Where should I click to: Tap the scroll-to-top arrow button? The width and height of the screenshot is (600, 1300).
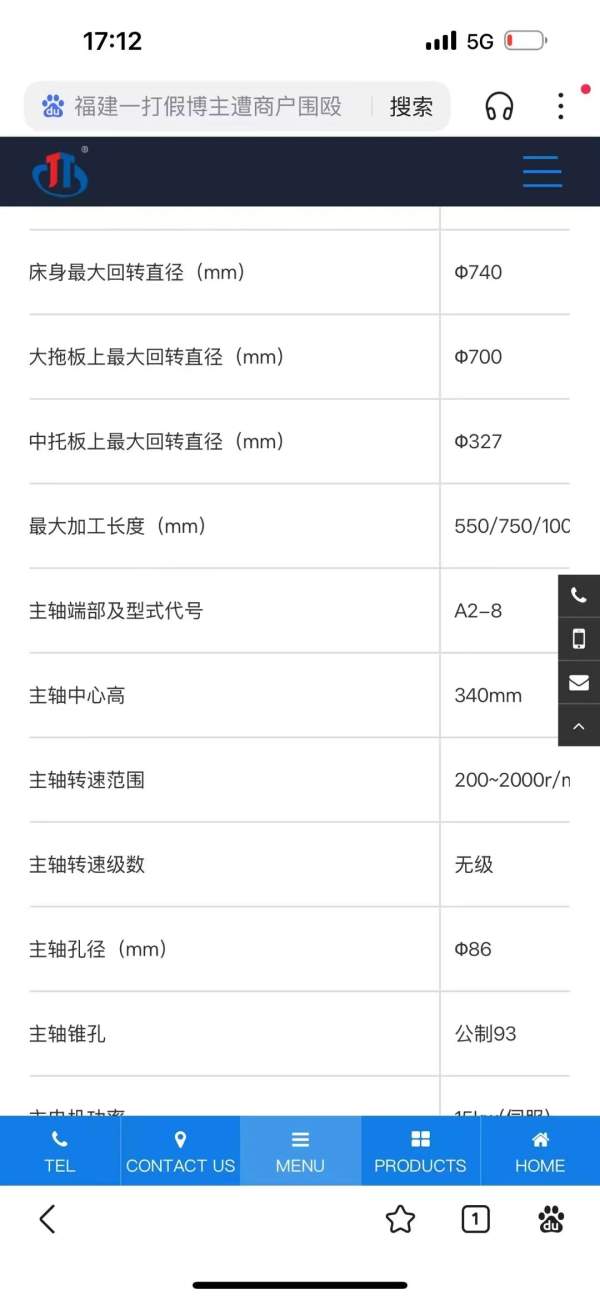pyautogui.click(x=579, y=725)
